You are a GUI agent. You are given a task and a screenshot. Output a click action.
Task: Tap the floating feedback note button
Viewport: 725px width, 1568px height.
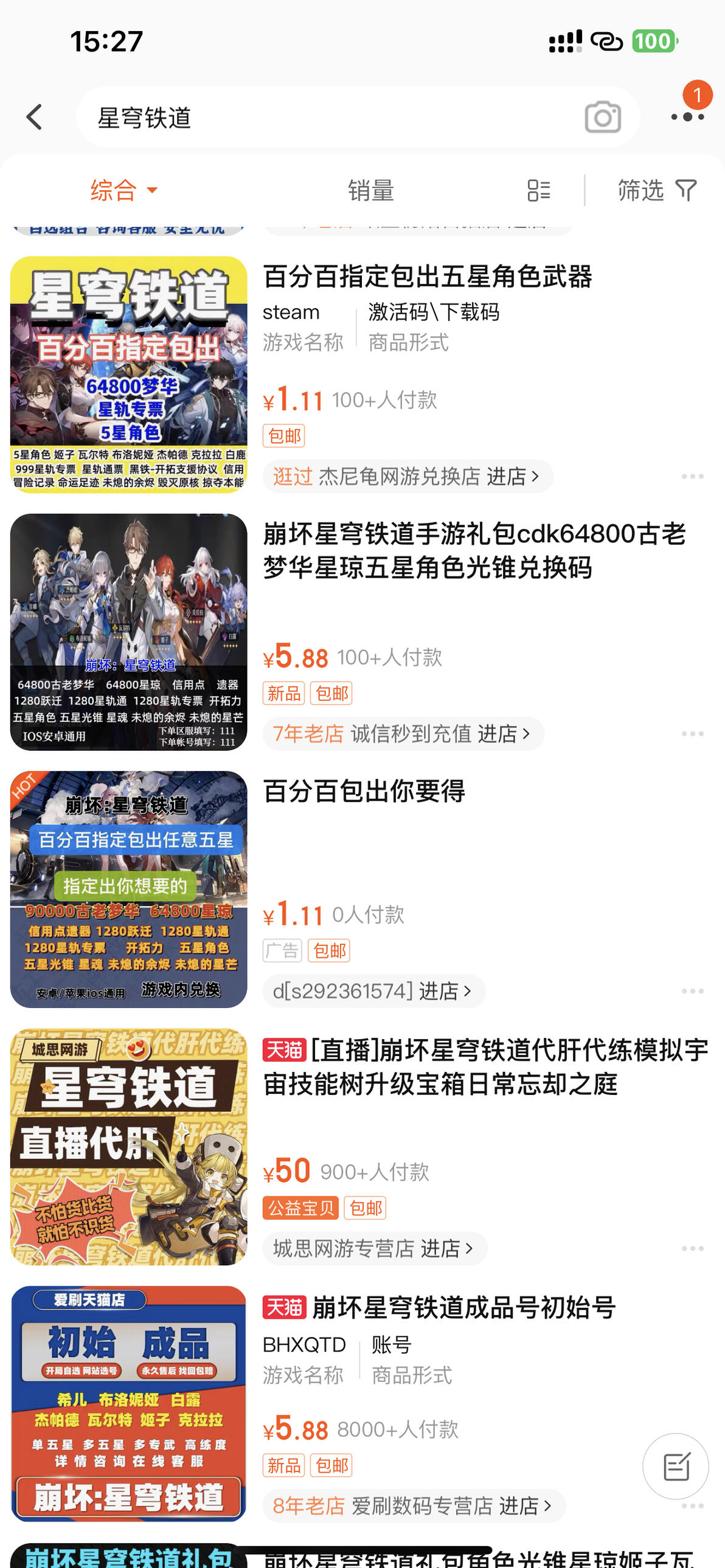click(x=676, y=1466)
